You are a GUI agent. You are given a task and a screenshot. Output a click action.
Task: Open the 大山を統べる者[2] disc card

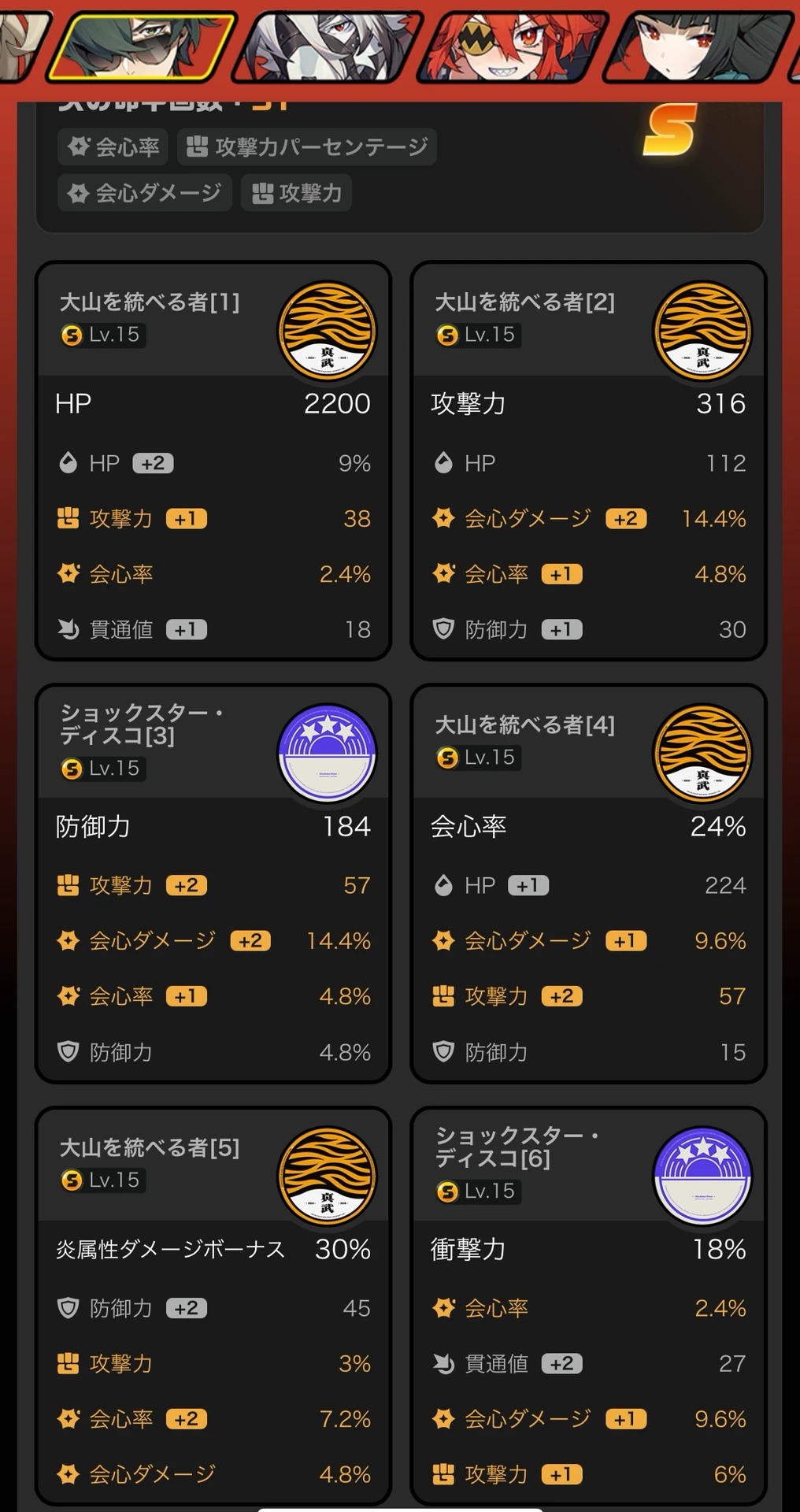coord(588,461)
